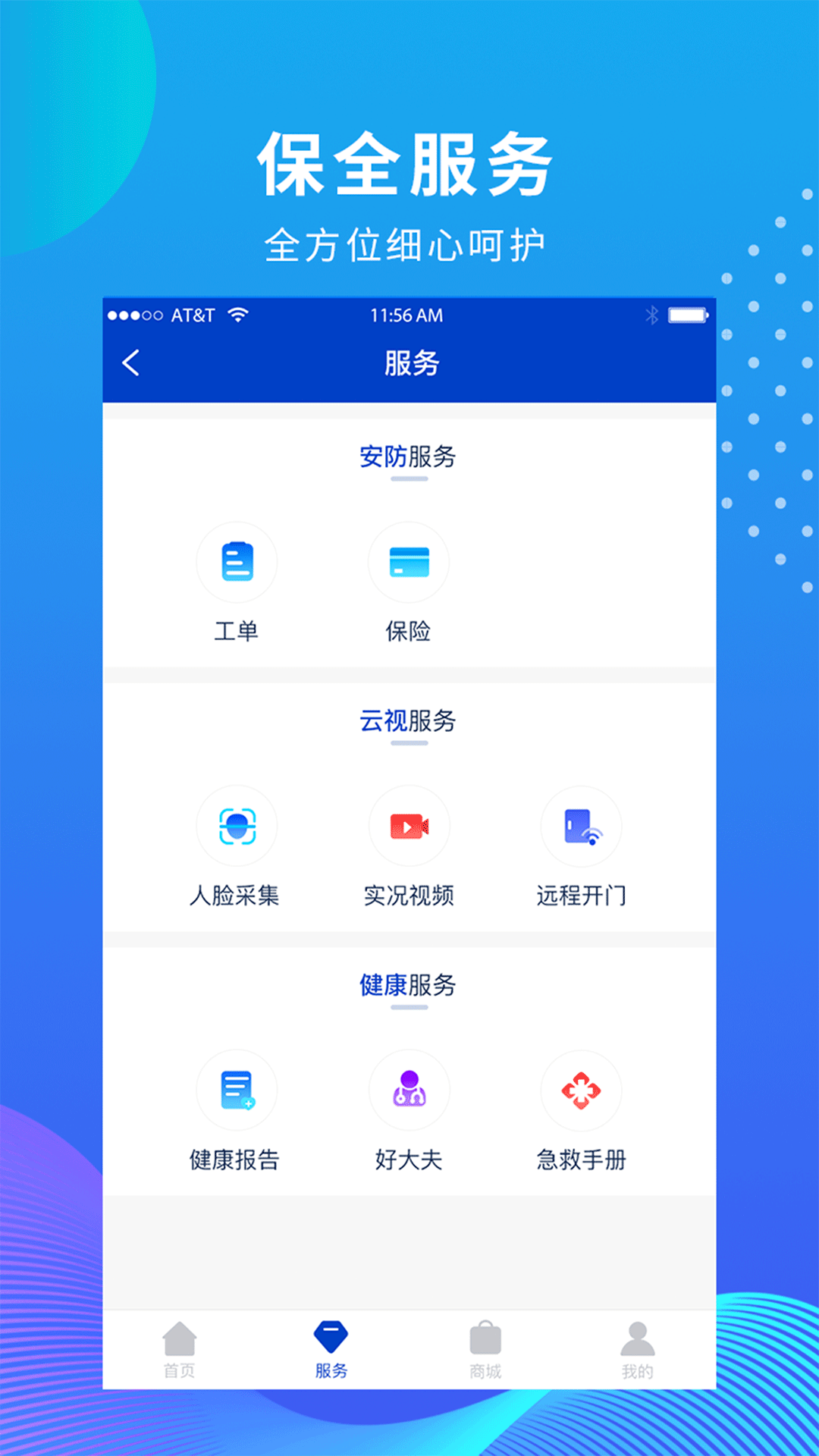819x1456 pixels.
Task: Launch the 实况视频 live video feature
Action: point(409,826)
